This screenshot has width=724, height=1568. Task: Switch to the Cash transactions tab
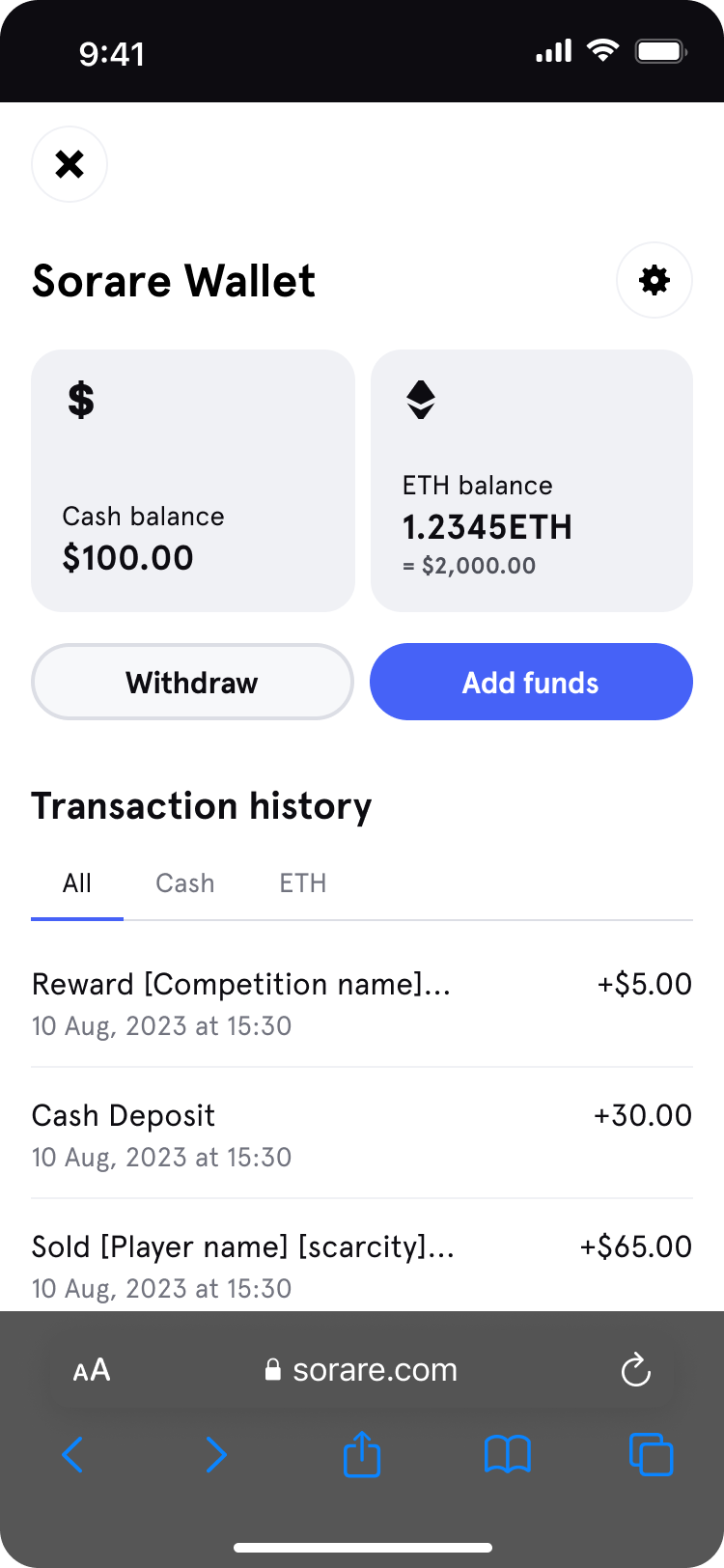click(184, 883)
